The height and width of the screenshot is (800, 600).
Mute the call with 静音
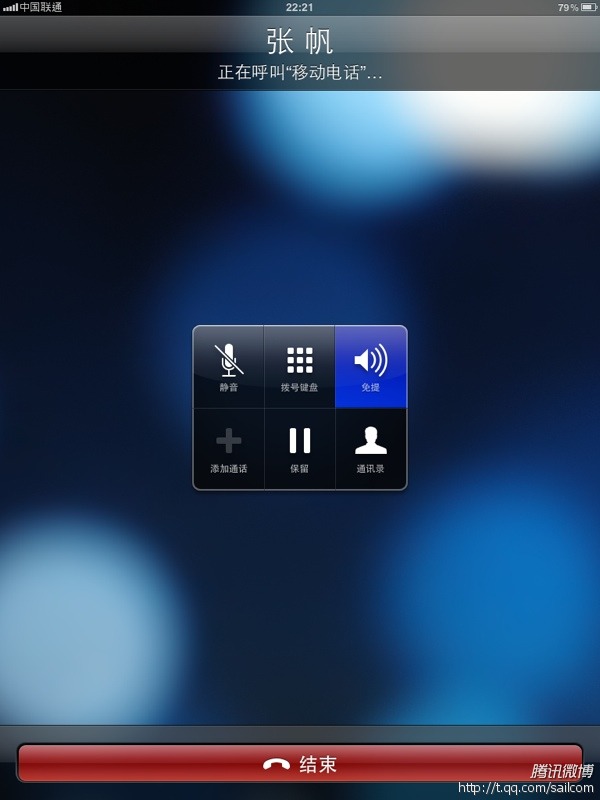229,367
